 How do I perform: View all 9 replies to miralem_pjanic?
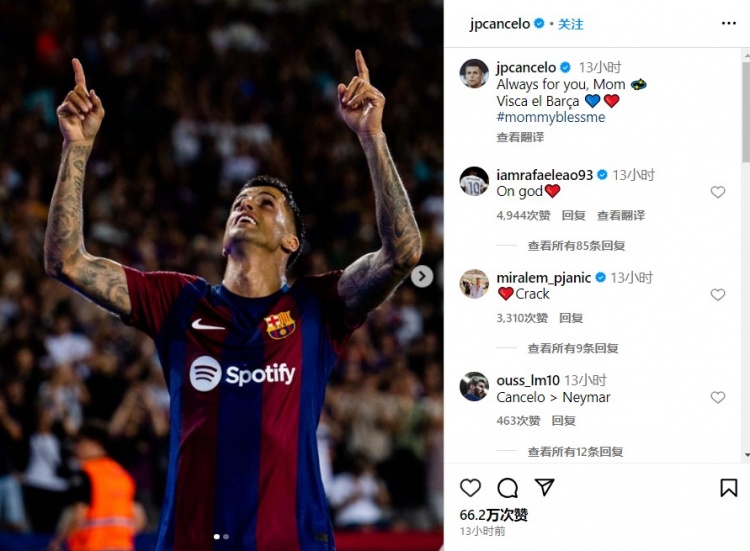click(573, 349)
